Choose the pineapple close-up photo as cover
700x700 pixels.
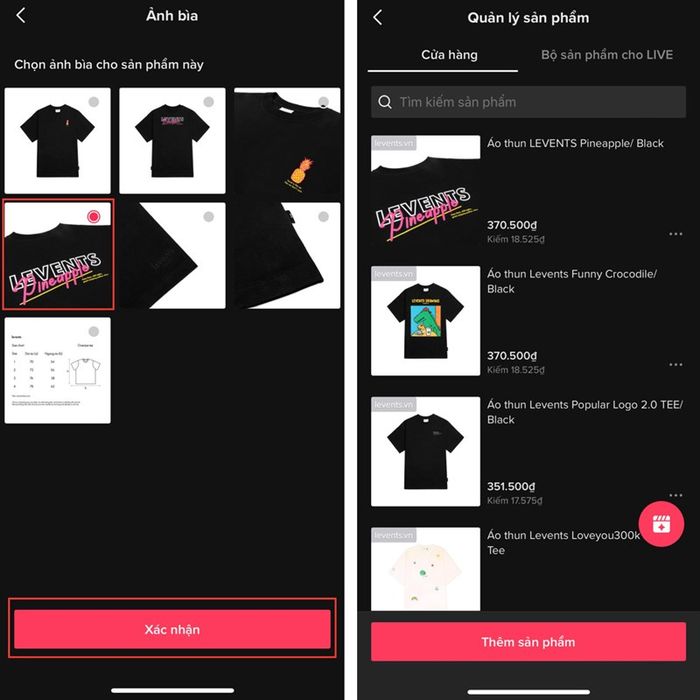click(287, 141)
